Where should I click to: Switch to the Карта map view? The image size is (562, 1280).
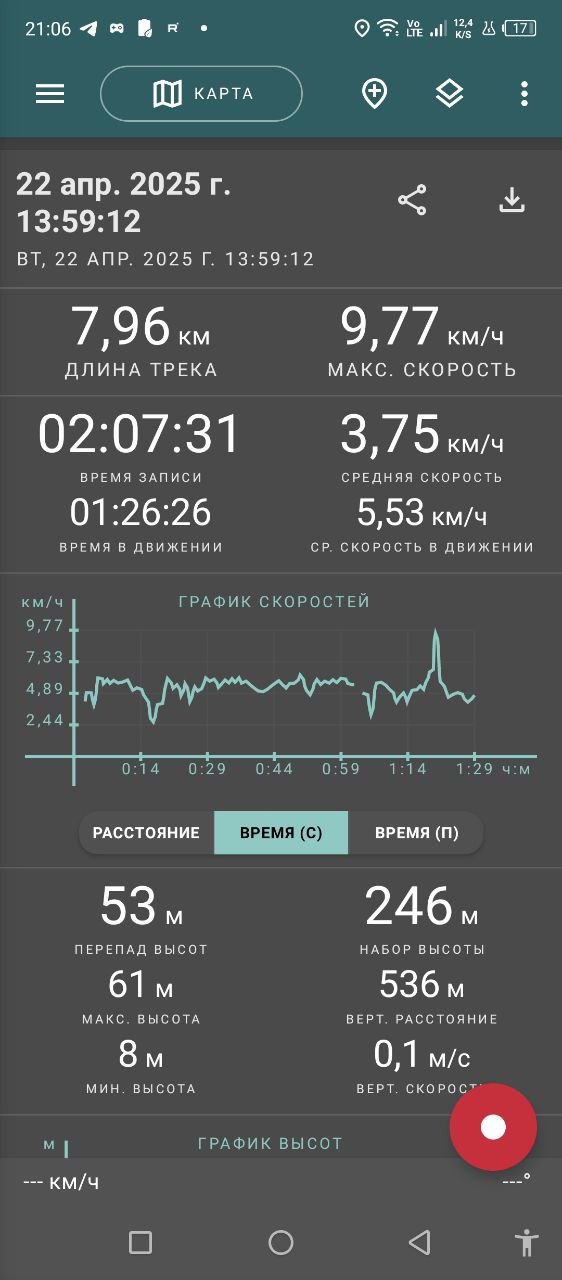201,94
